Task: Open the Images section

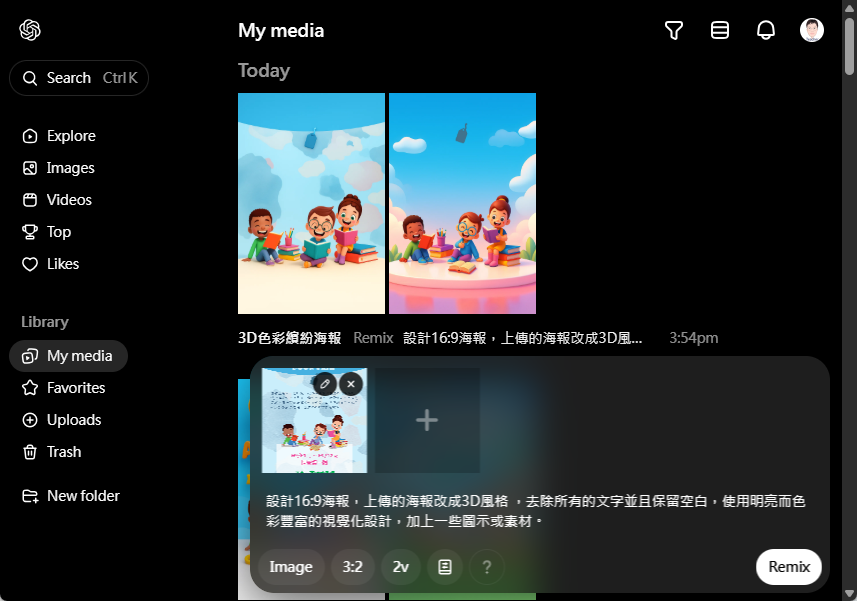Action: (x=70, y=168)
